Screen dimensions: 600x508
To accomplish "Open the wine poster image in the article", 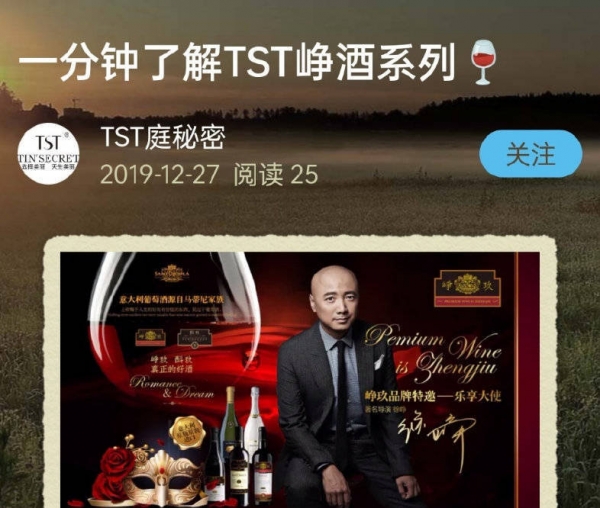I will [x=300, y=380].
